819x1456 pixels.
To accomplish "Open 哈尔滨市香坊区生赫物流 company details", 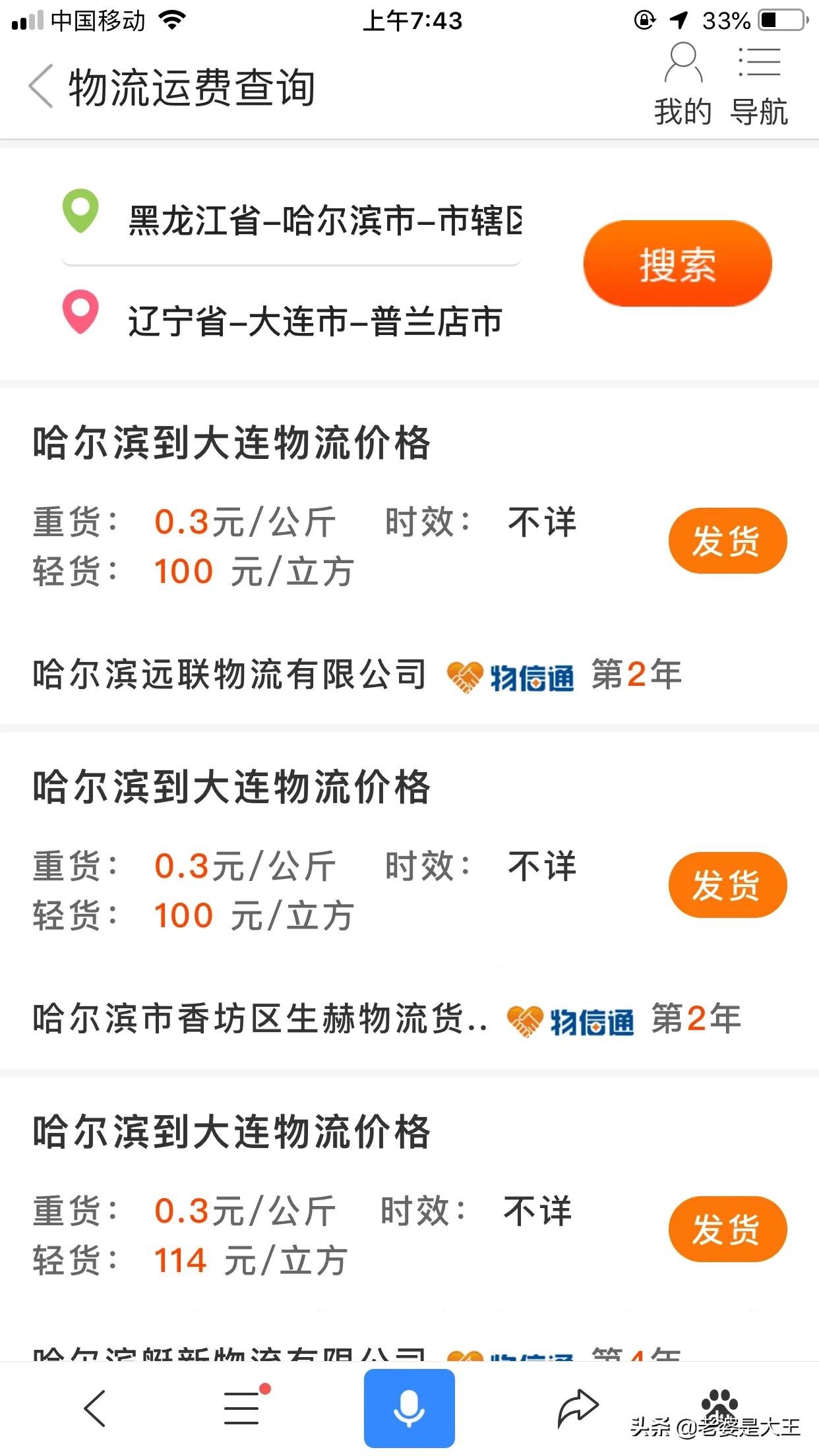I will (x=260, y=1019).
